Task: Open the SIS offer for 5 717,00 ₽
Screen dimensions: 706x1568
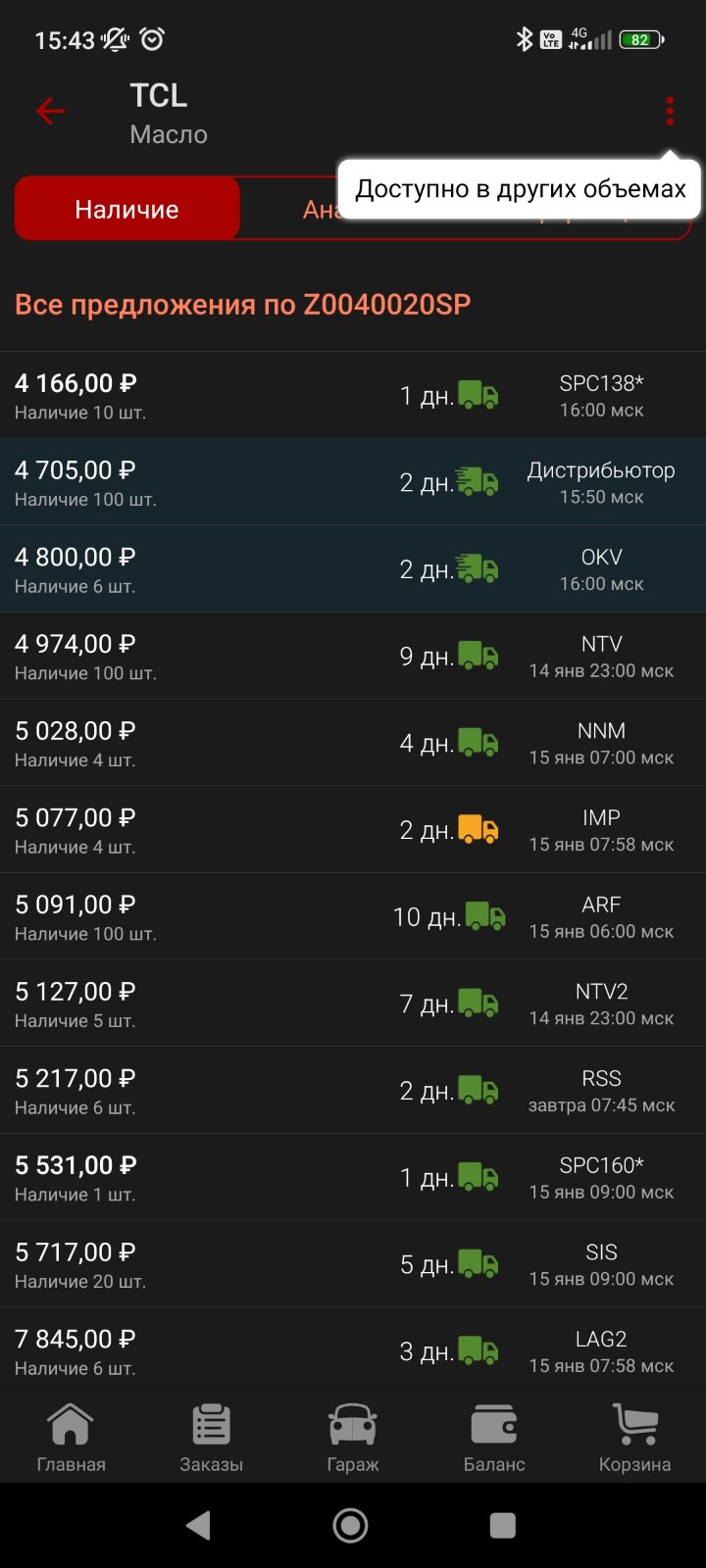Action: 353,1264
